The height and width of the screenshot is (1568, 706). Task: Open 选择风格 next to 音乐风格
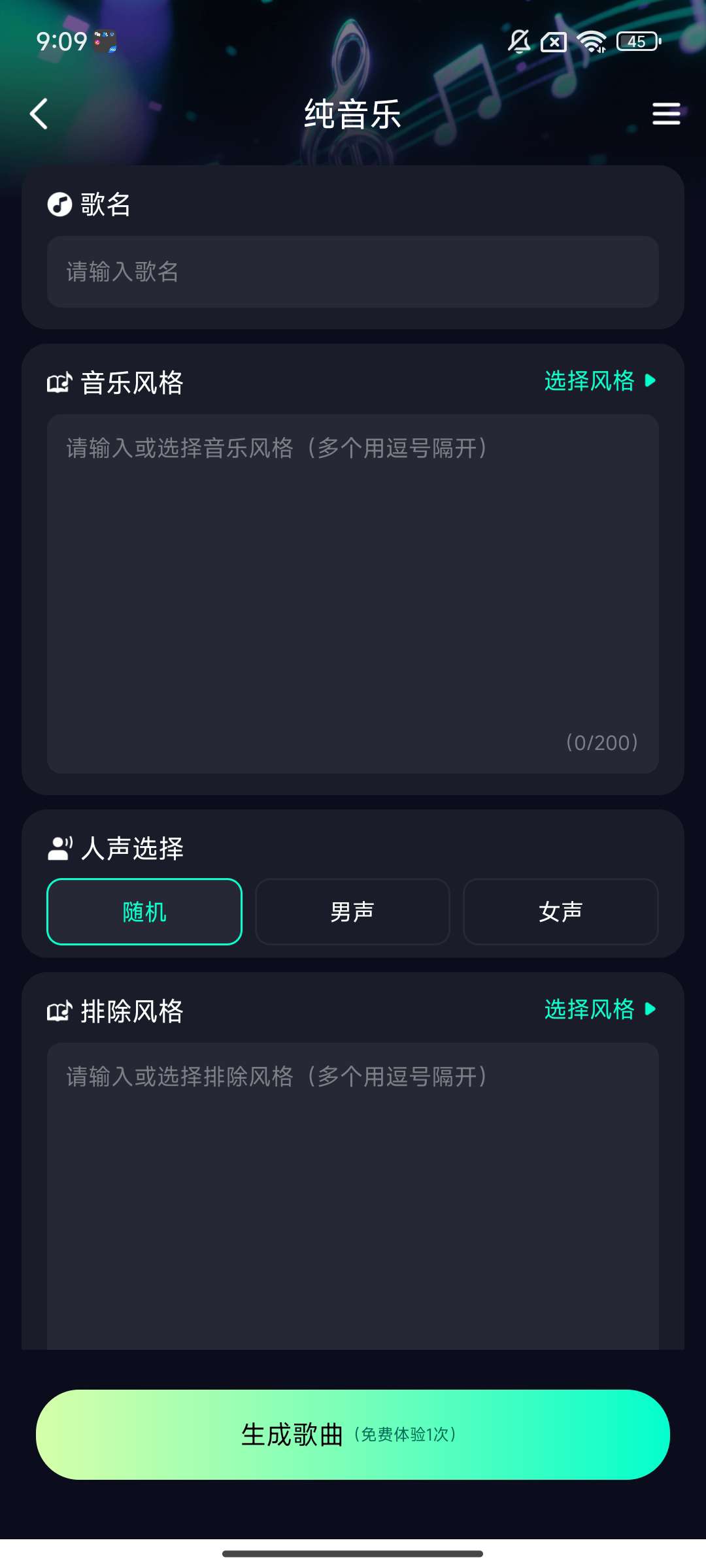(599, 381)
